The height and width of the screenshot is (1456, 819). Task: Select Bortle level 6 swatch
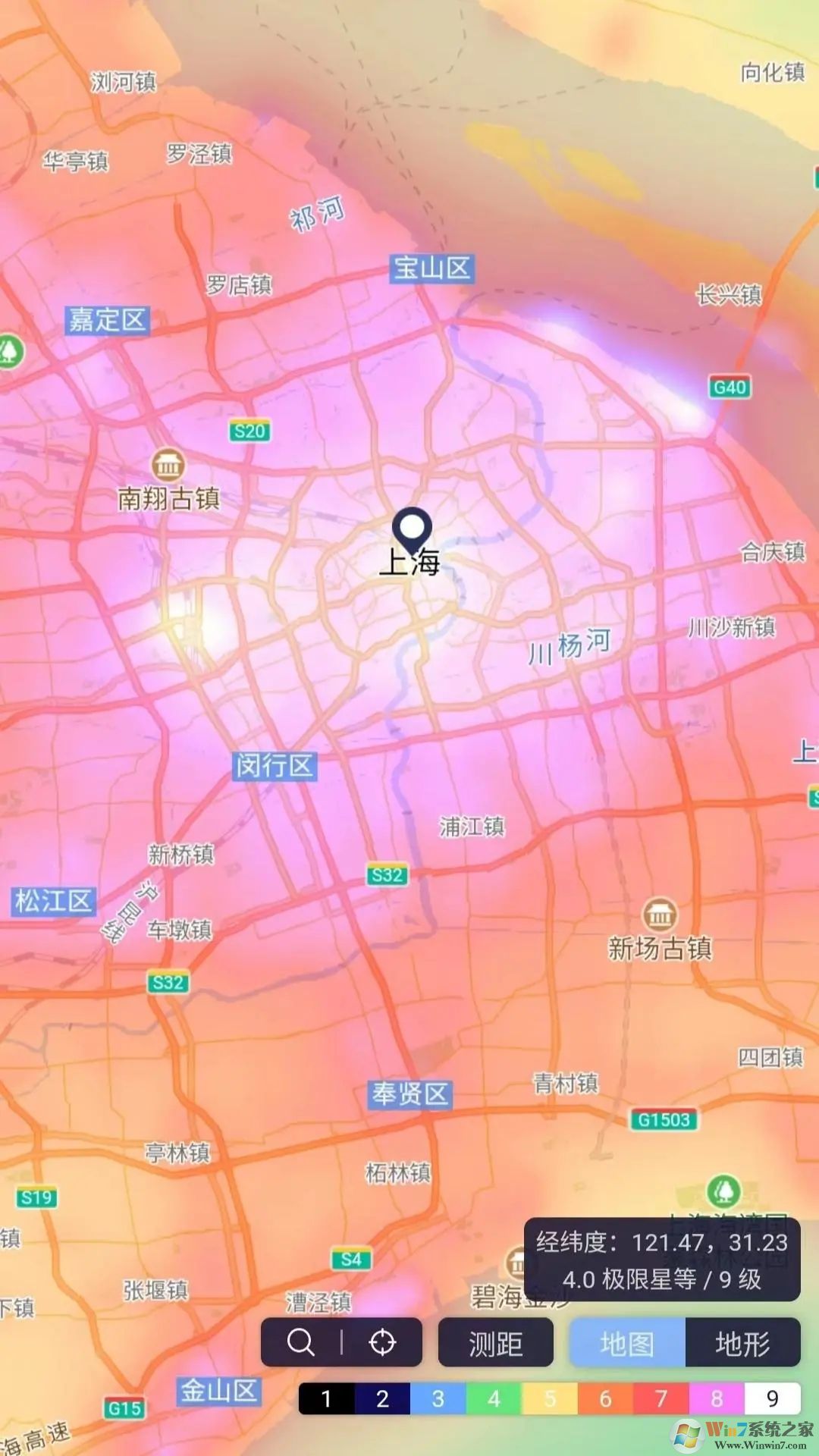pos(605,1398)
